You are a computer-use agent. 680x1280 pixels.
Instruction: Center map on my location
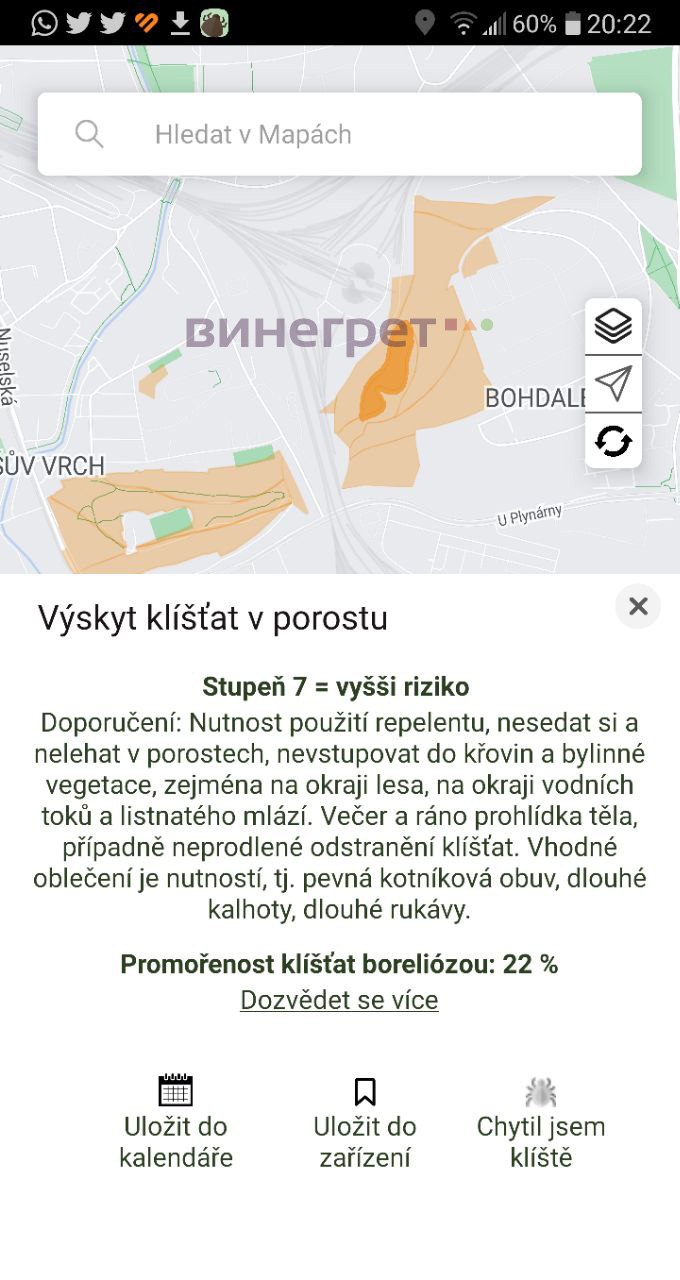[x=613, y=383]
